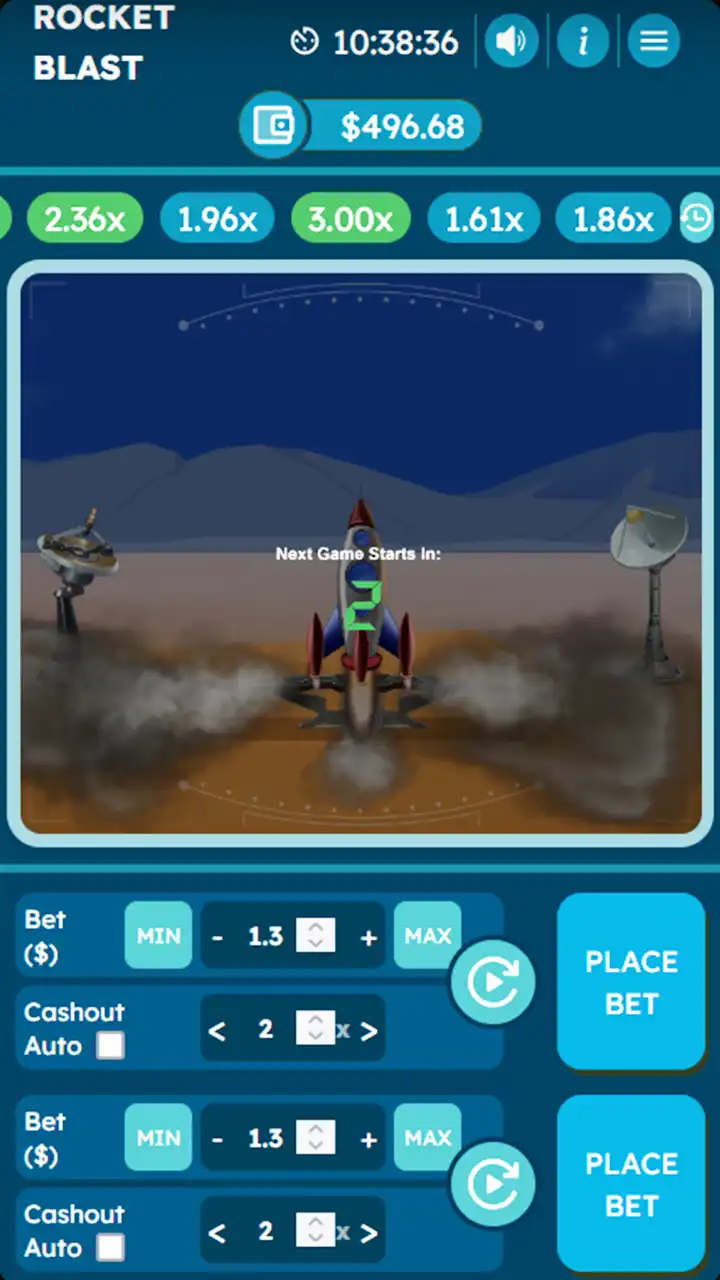
Task: Set first bet to MIN
Action: 158,936
